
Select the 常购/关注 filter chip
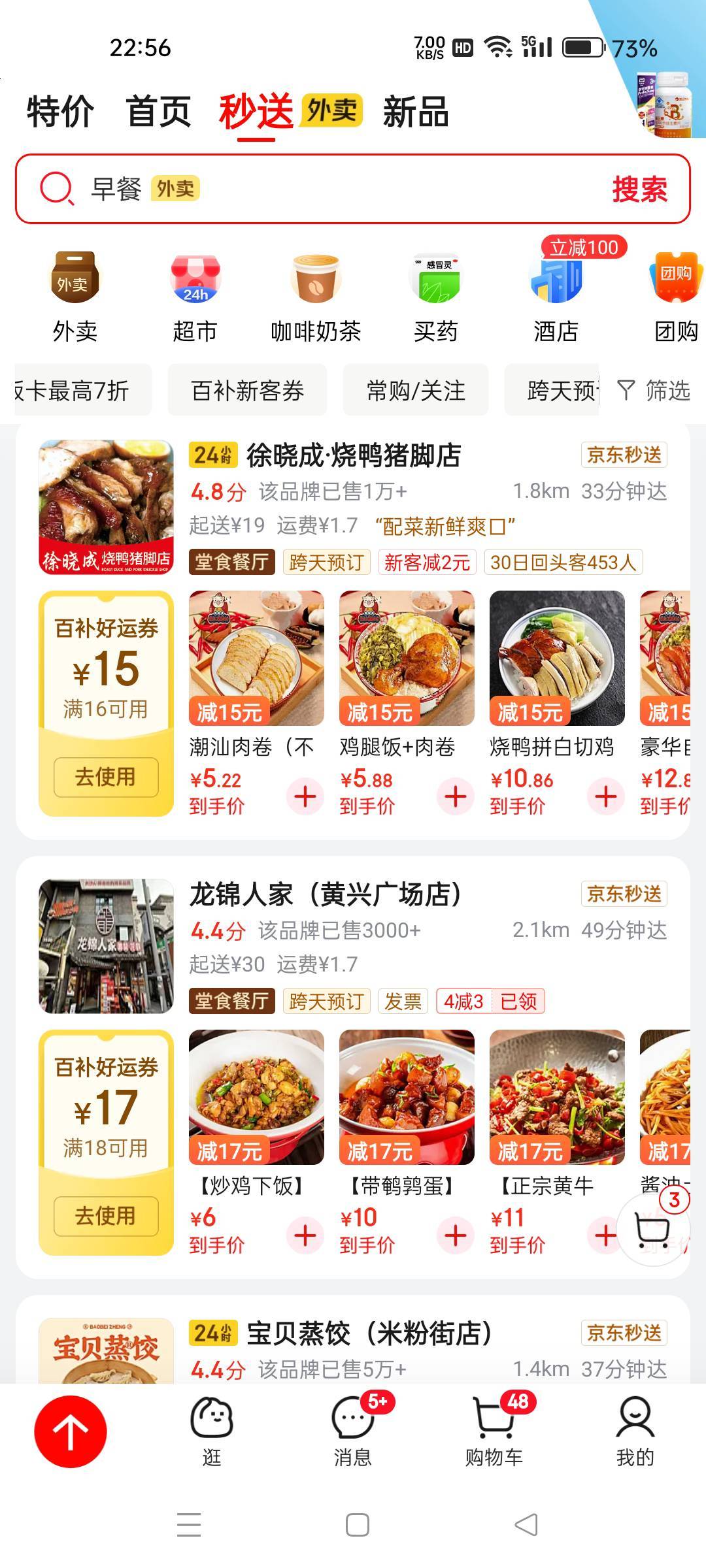tap(416, 391)
